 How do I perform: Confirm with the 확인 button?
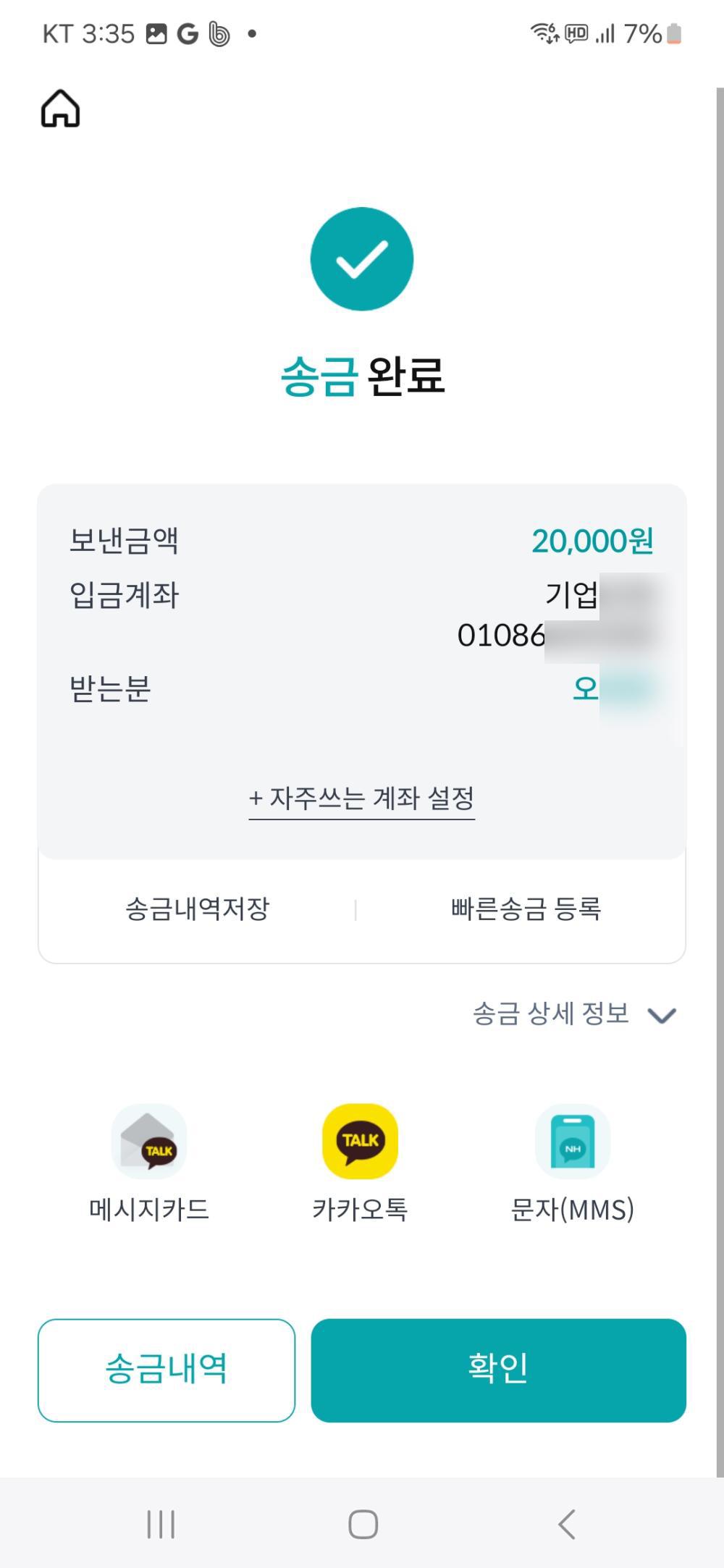click(x=498, y=1370)
